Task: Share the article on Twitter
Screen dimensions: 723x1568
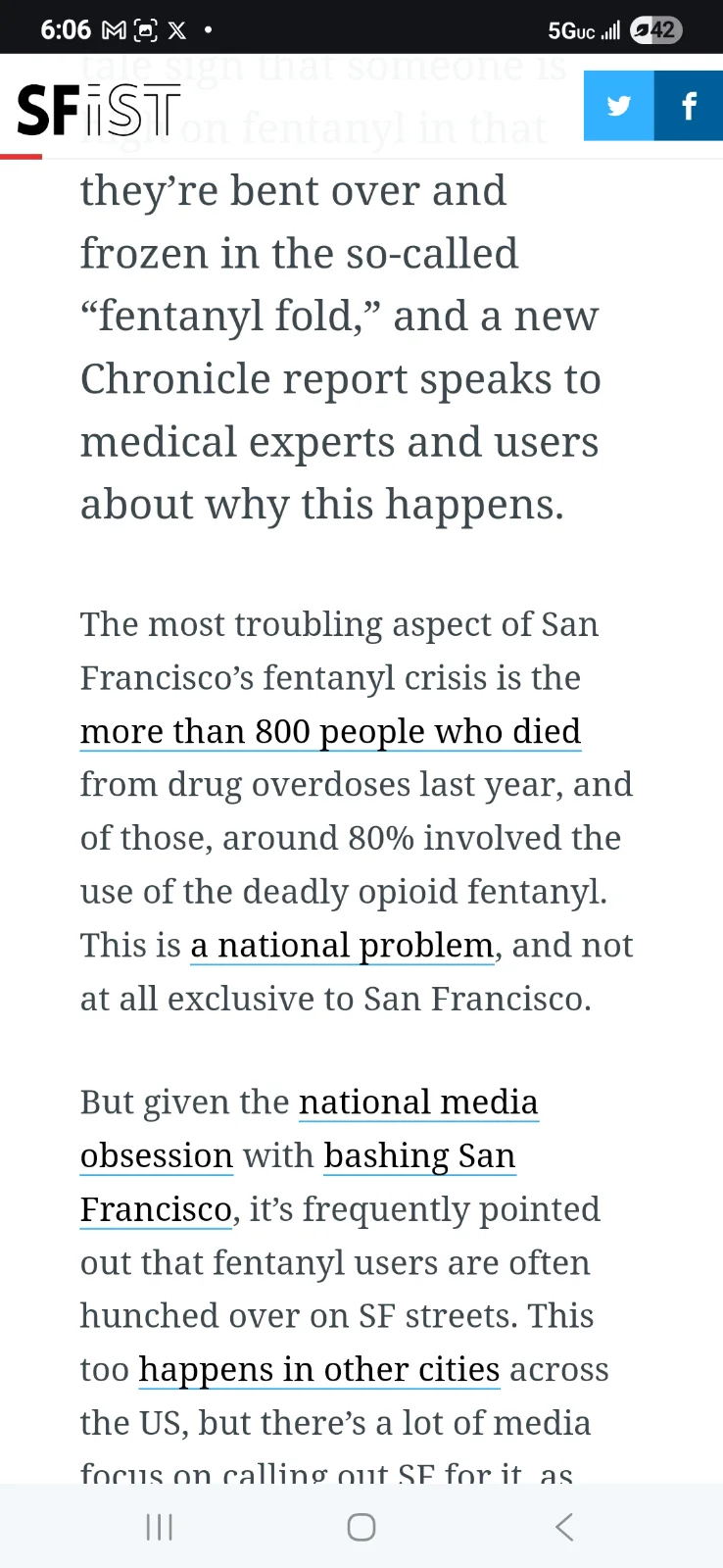Action: click(x=618, y=106)
